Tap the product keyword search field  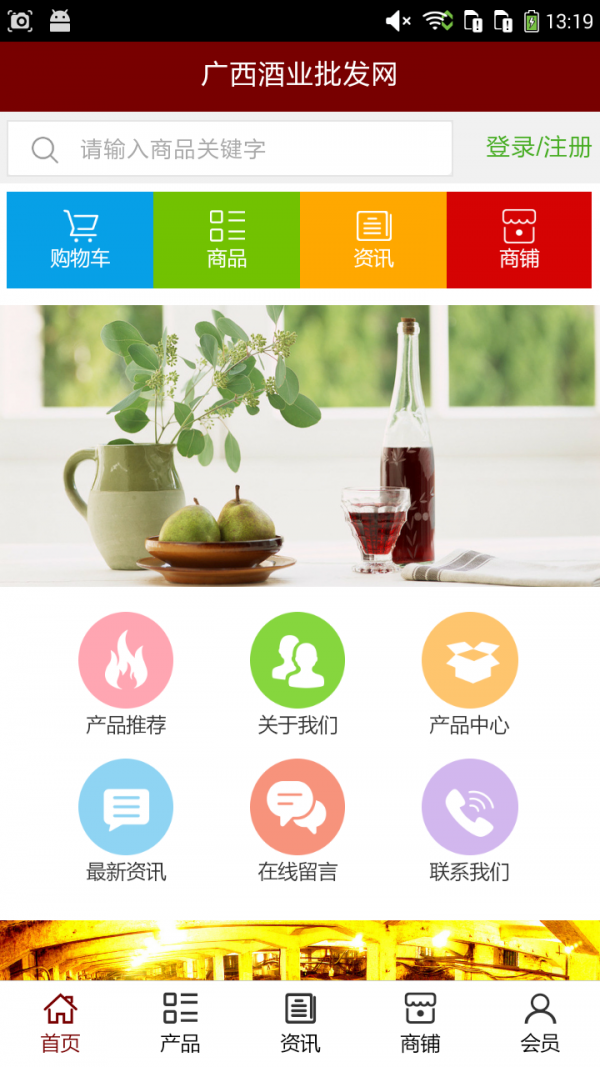pyautogui.click(x=230, y=149)
